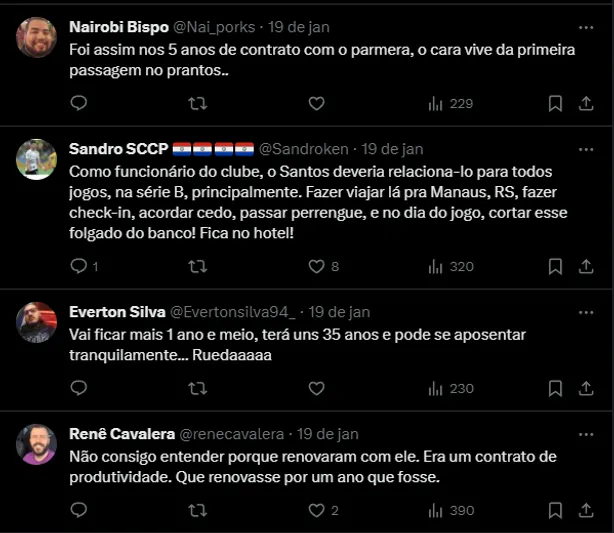Bookmark Renê Cavalera's tweet
The height and width of the screenshot is (533, 614).
(556, 510)
